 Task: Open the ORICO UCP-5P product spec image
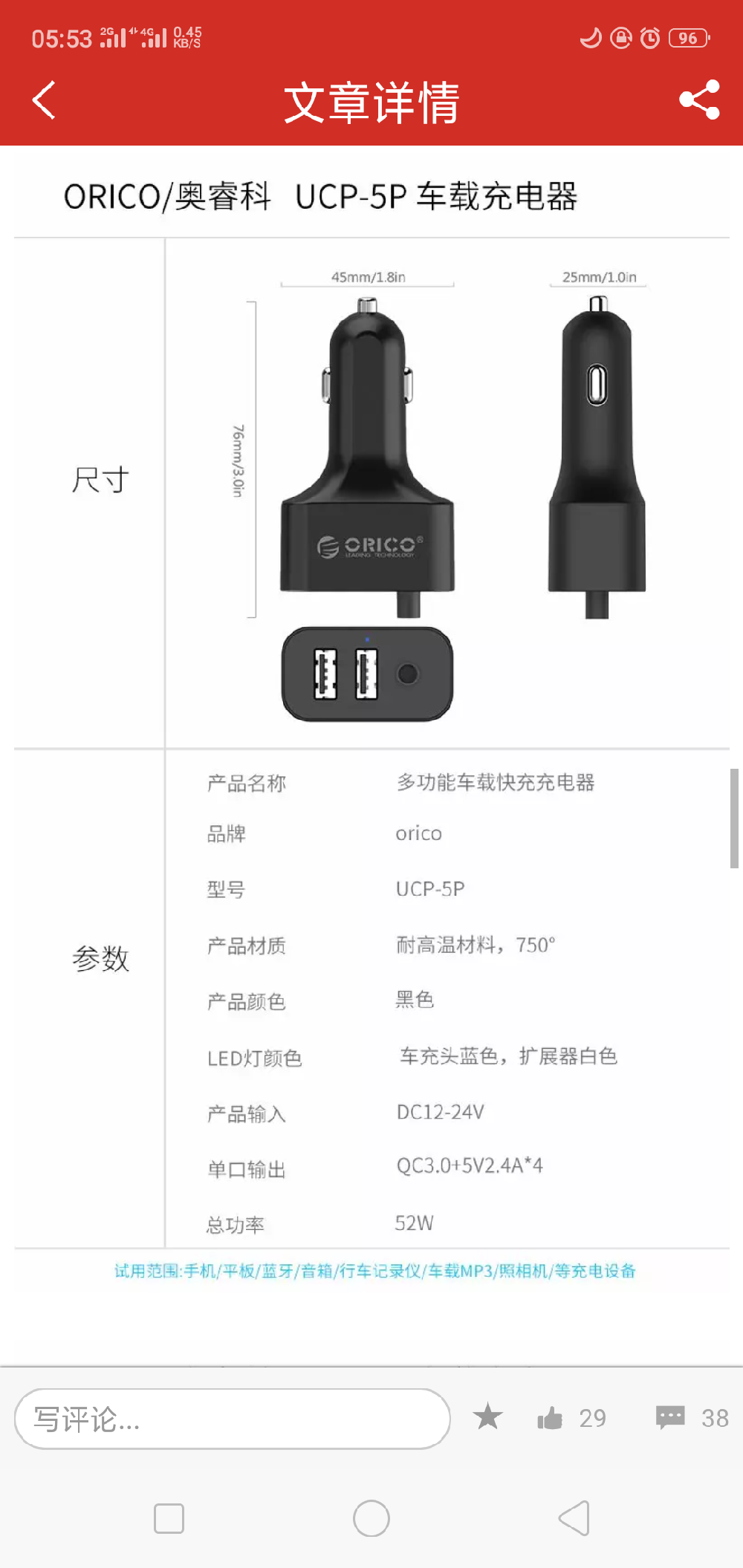tap(371, 728)
